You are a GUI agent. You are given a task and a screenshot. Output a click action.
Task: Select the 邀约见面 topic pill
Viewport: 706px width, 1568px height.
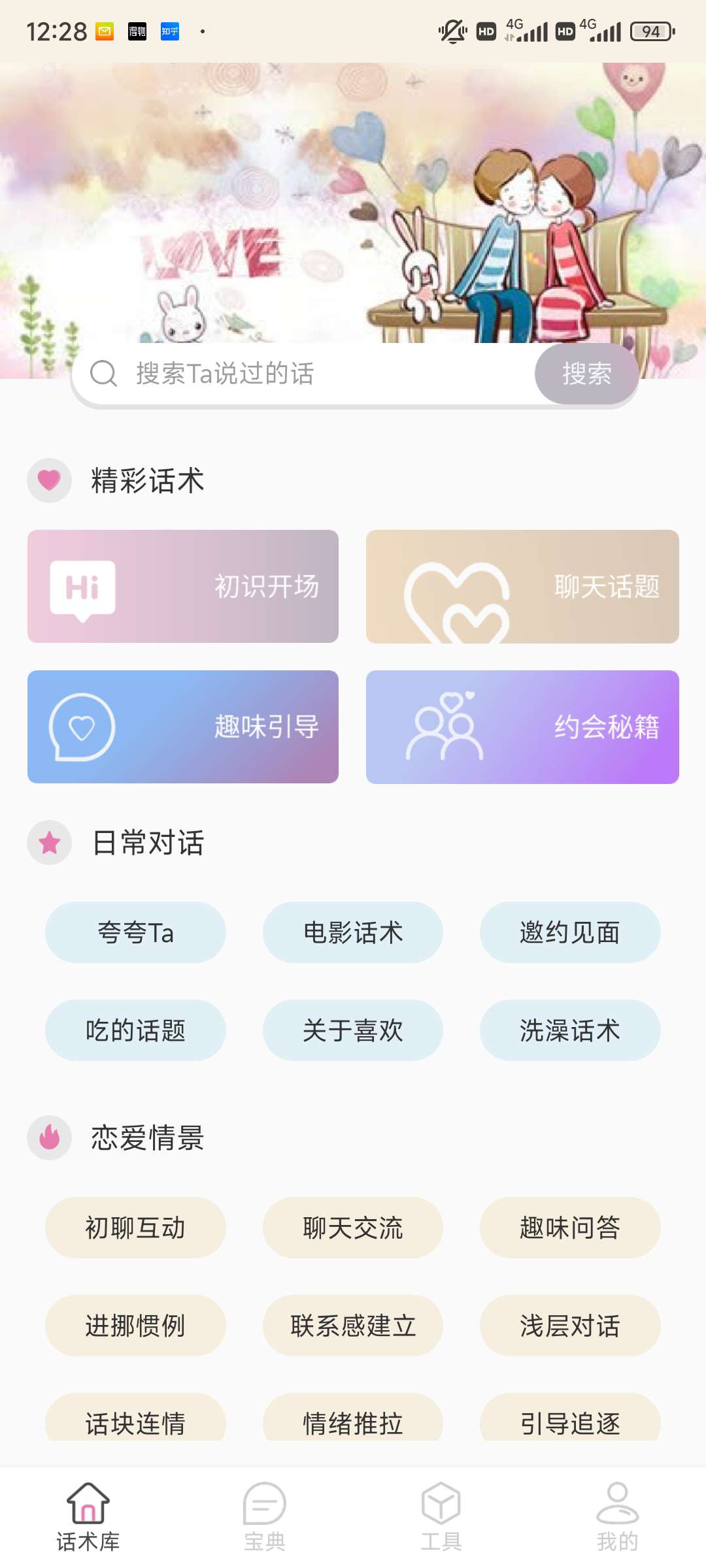tap(569, 932)
